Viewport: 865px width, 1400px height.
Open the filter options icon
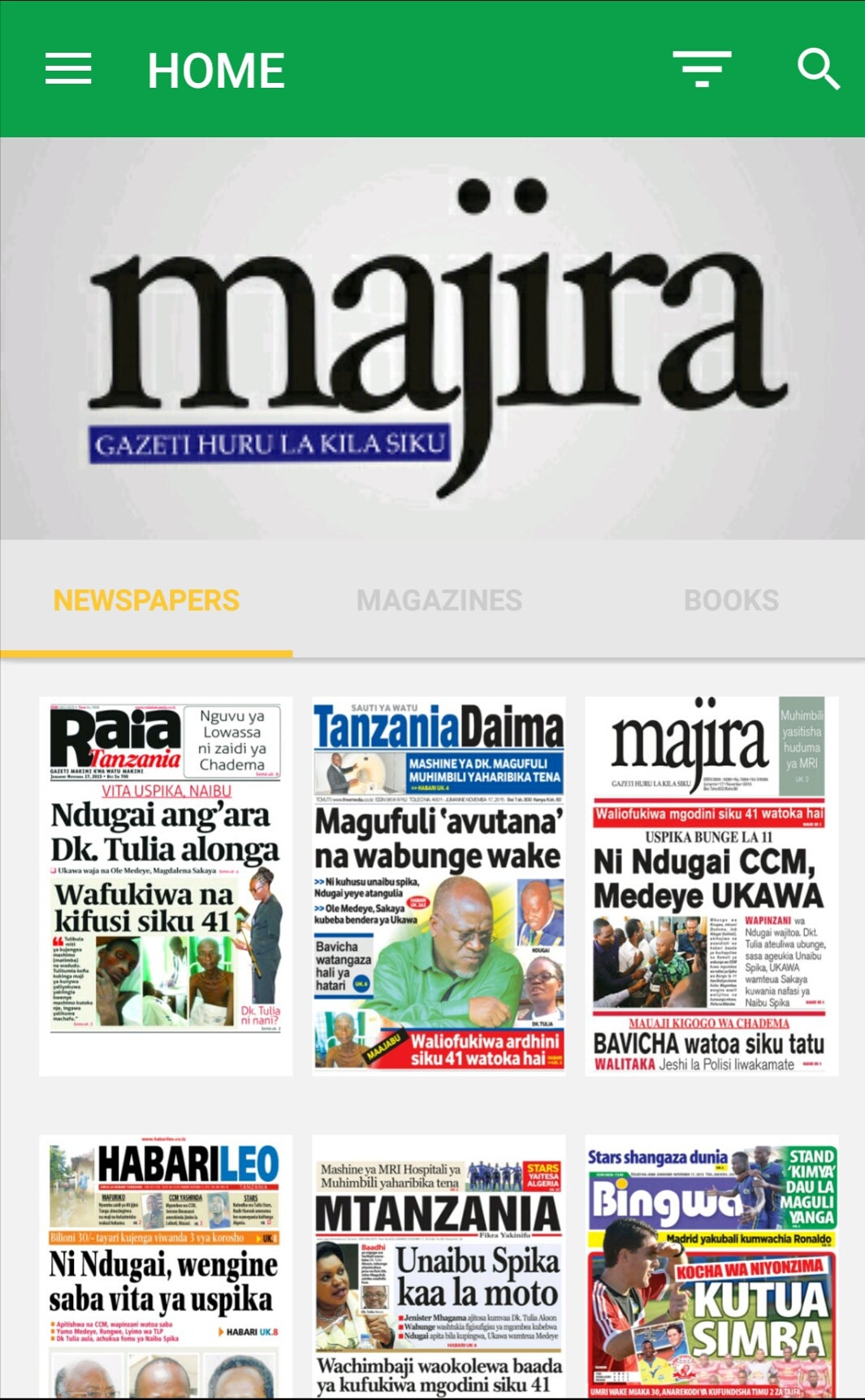(702, 69)
